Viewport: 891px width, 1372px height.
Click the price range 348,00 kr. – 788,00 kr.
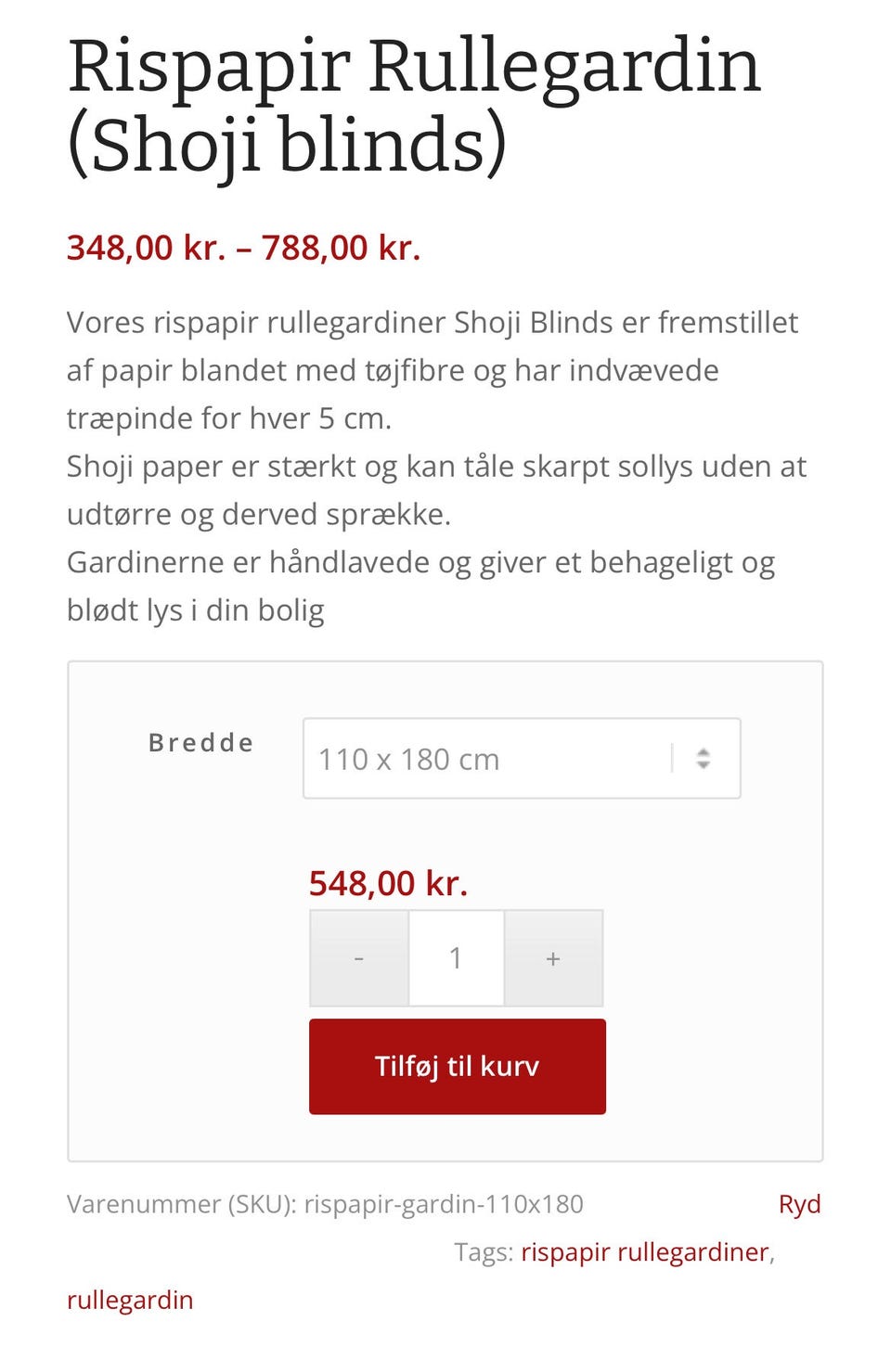tap(244, 248)
